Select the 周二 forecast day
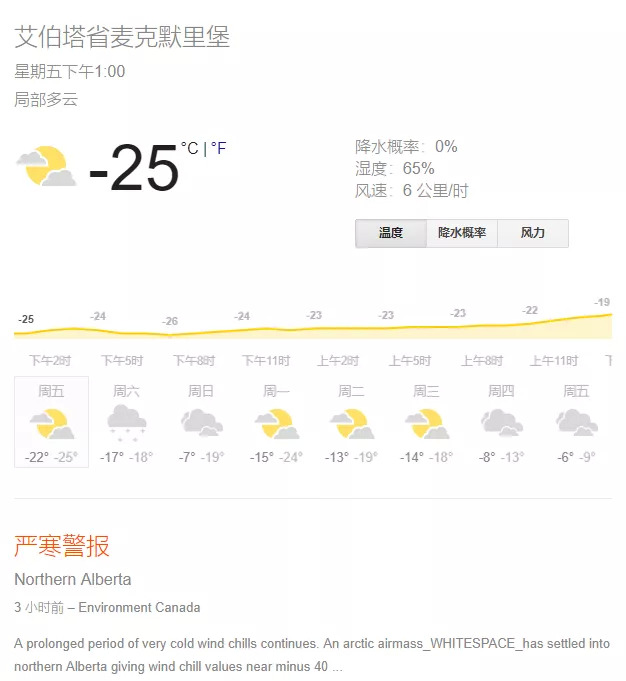Viewport: 626px width, 681px height. point(351,422)
